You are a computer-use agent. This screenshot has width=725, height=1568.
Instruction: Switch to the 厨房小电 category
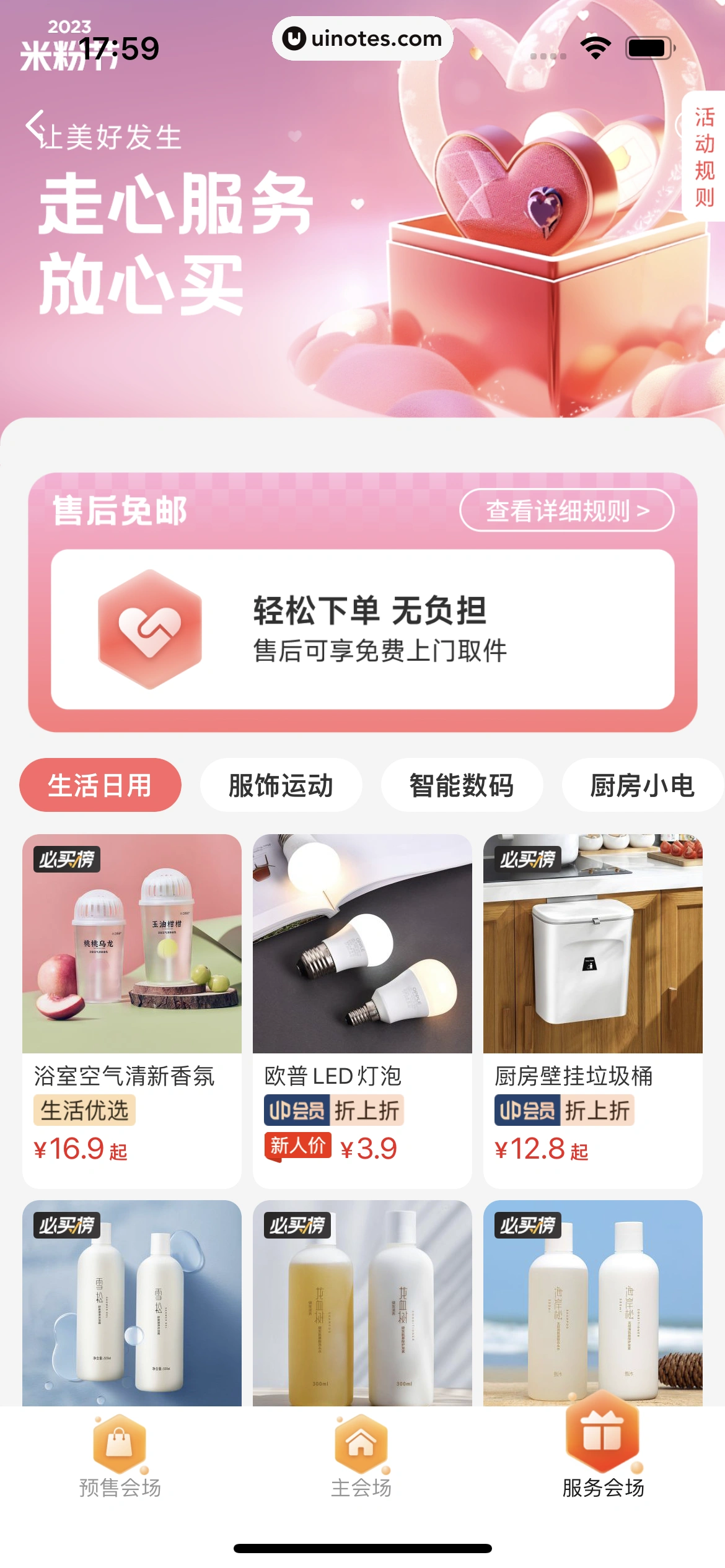[642, 785]
